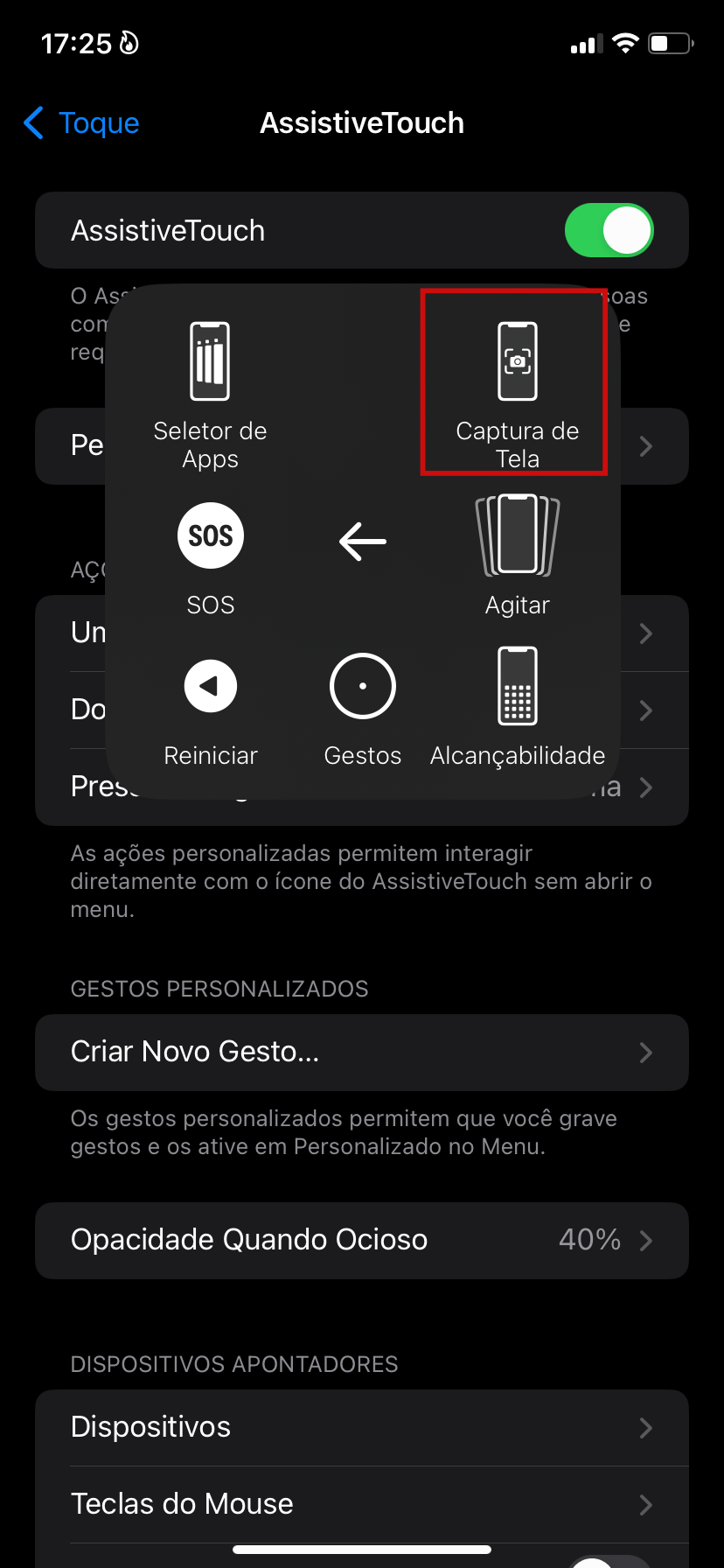Open Criar Novo Gesto
The width and height of the screenshot is (724, 1568).
[361, 1052]
